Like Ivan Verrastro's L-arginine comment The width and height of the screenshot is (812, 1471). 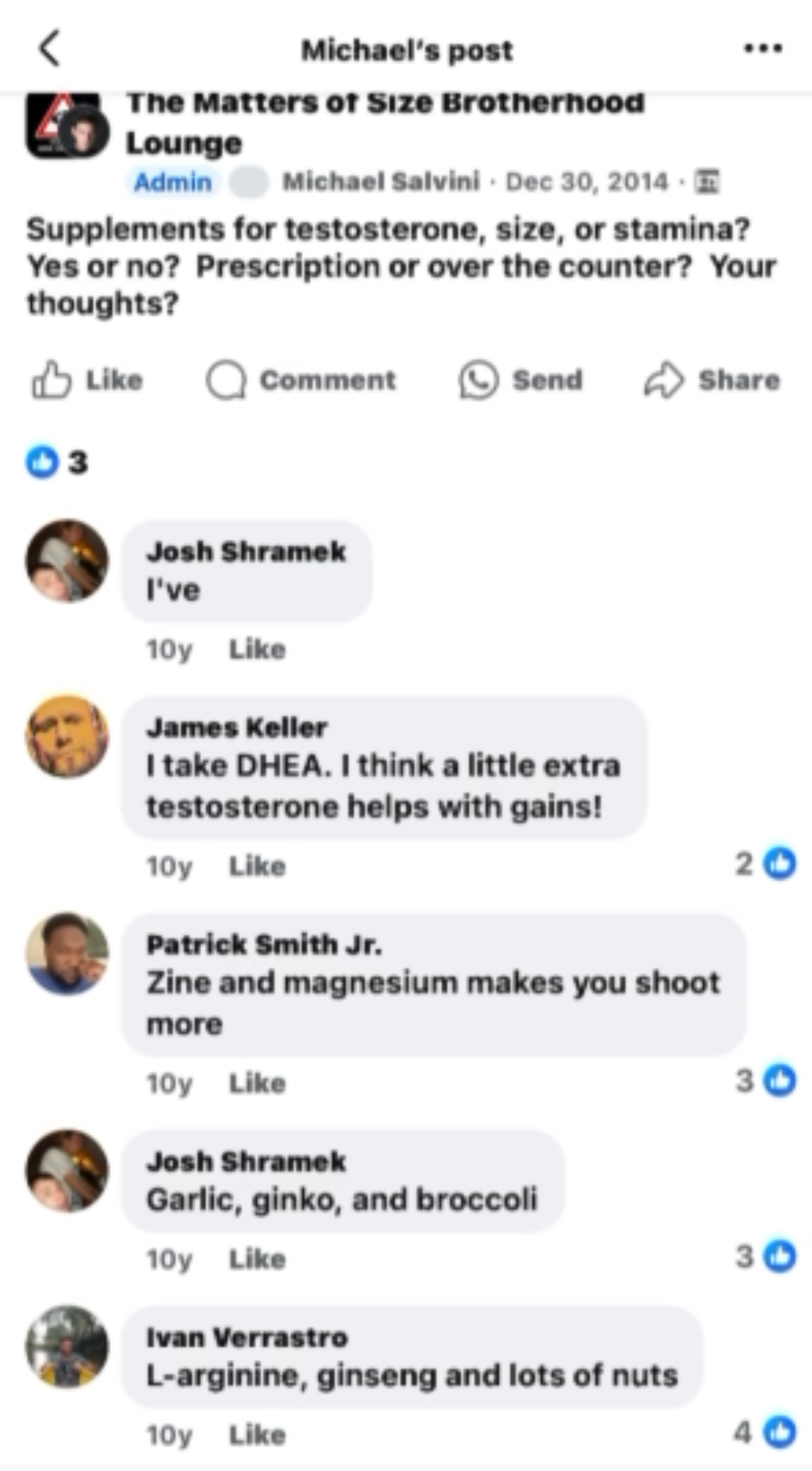click(257, 1435)
